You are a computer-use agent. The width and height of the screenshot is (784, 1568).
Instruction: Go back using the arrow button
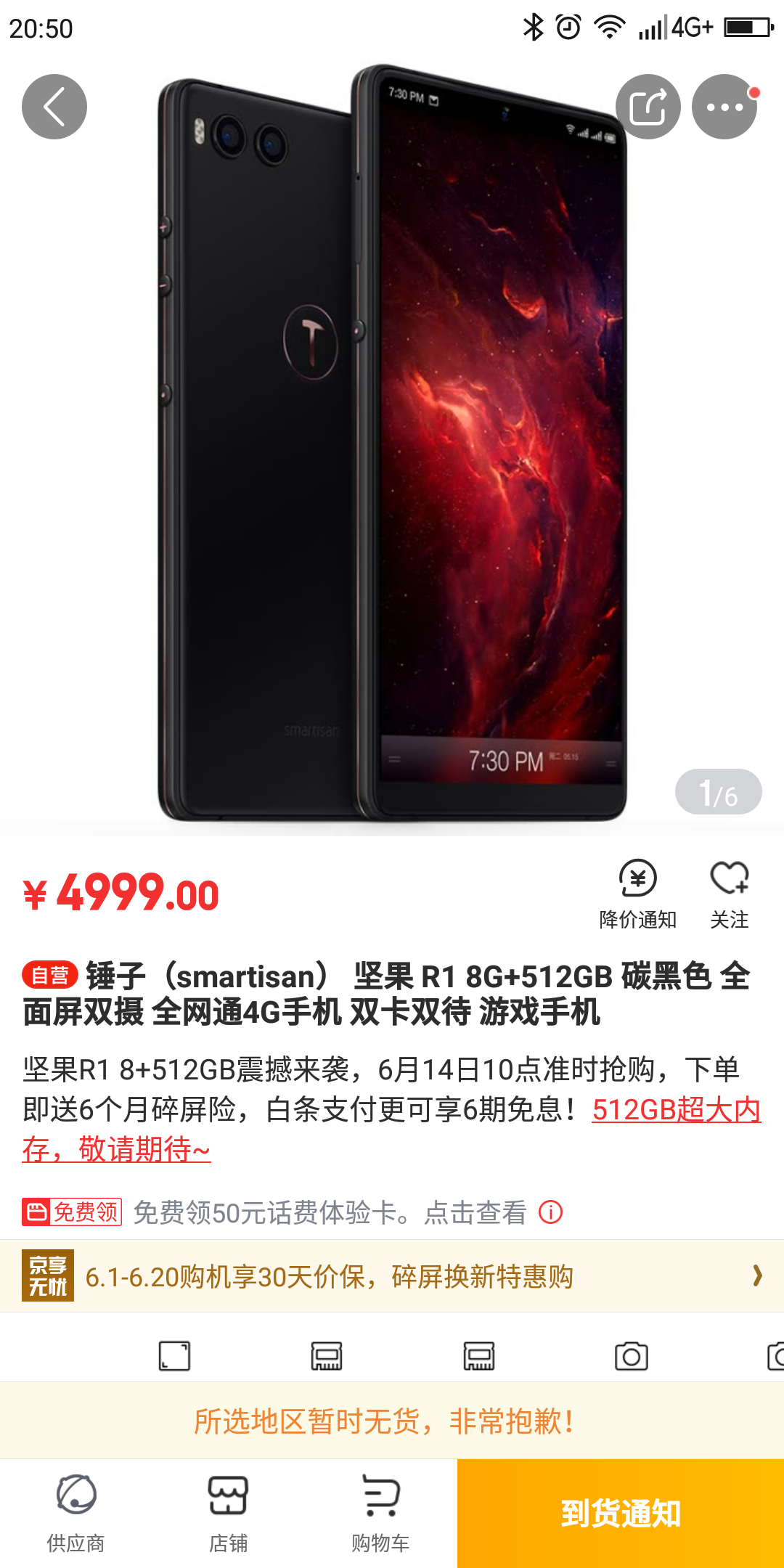click(x=54, y=107)
